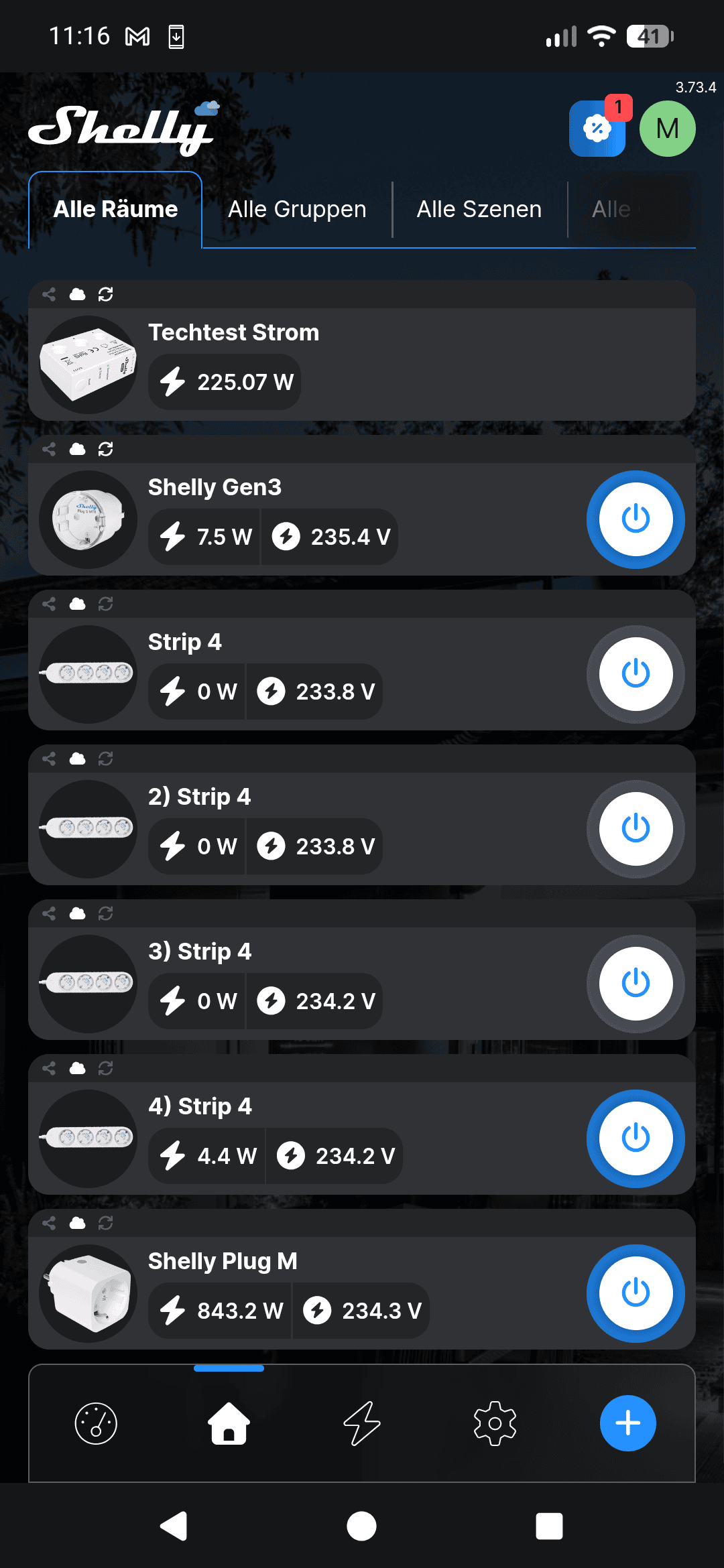Image resolution: width=724 pixels, height=1568 pixels.
Task: Add a new device with plus button
Action: click(x=627, y=1423)
